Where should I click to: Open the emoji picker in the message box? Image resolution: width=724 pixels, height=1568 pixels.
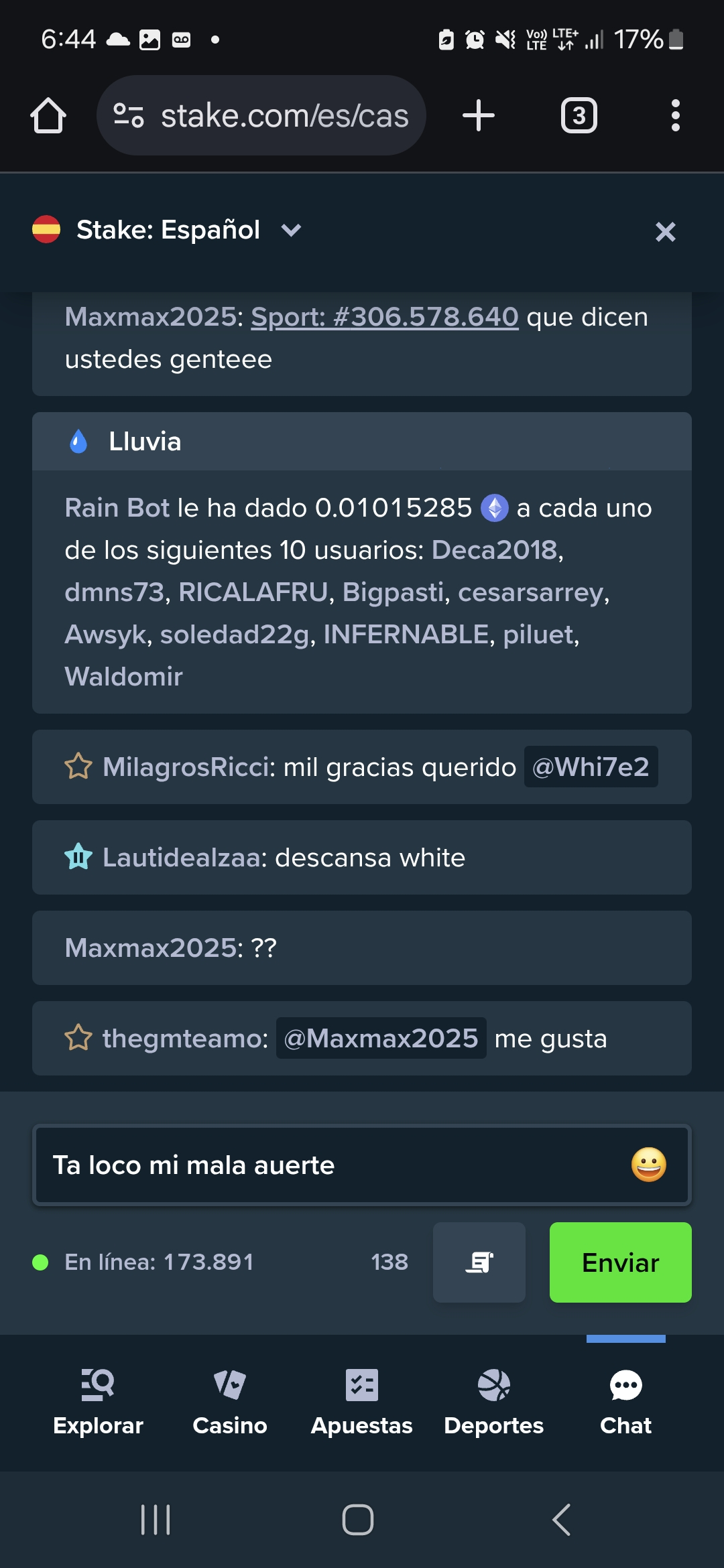tap(648, 1165)
